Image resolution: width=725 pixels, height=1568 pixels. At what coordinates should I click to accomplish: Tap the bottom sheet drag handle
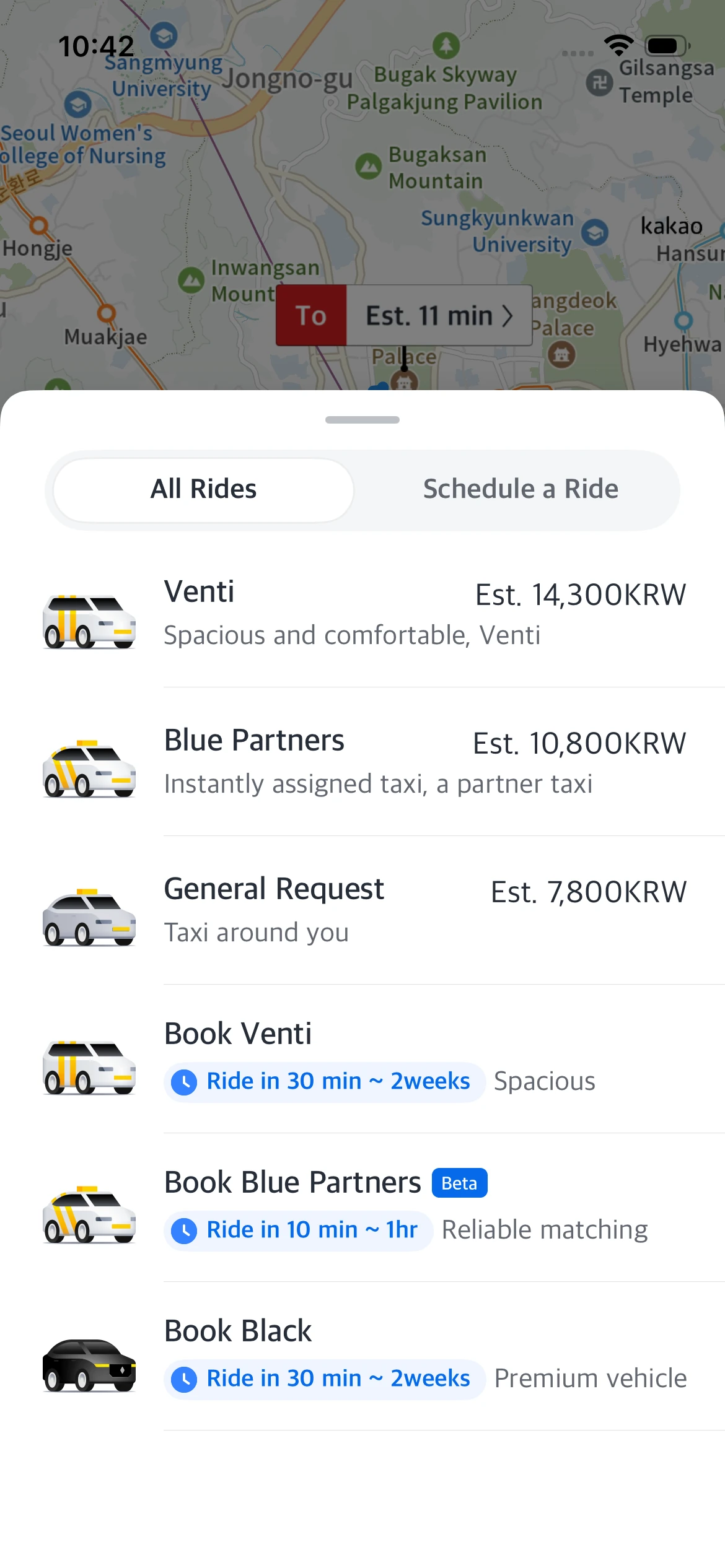tap(362, 419)
